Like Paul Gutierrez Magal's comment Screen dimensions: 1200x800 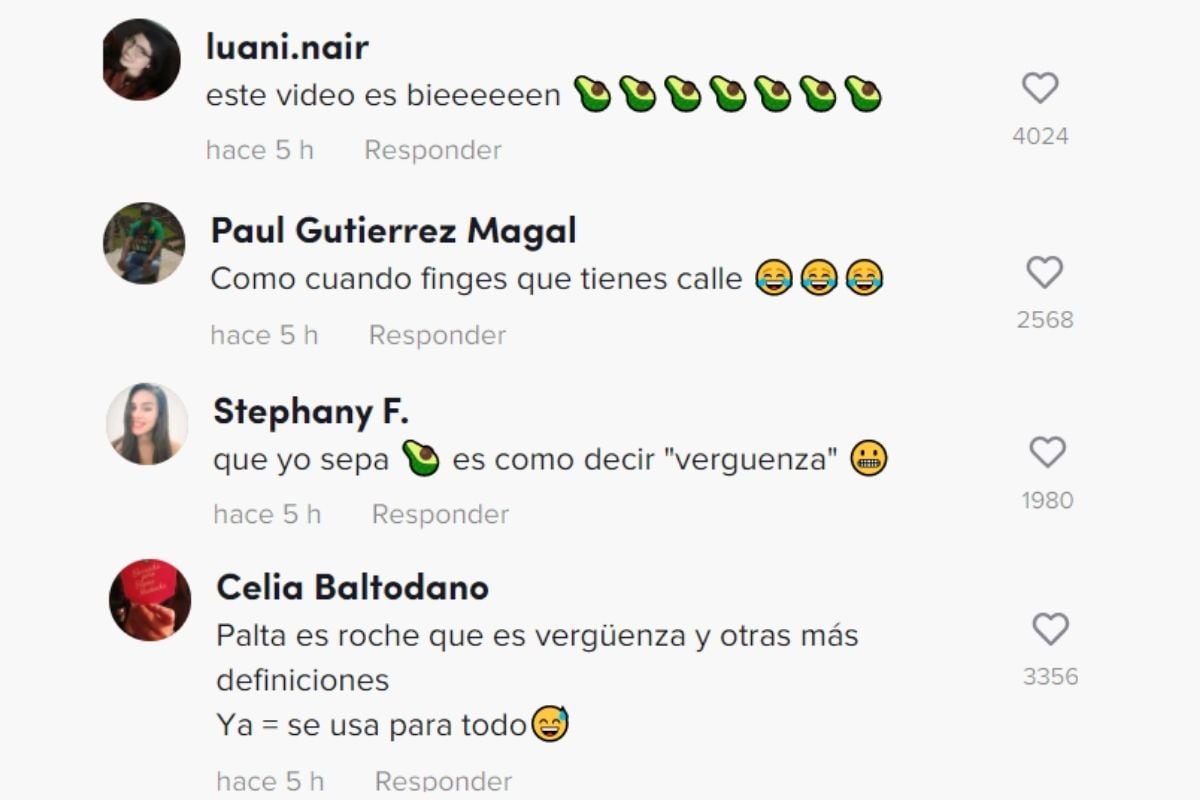point(1044,272)
